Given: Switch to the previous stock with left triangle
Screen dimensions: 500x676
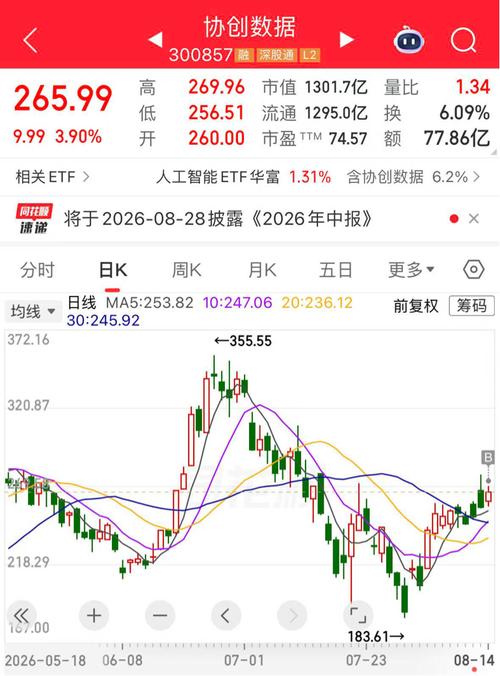Looking at the screenshot, I should tap(155, 40).
